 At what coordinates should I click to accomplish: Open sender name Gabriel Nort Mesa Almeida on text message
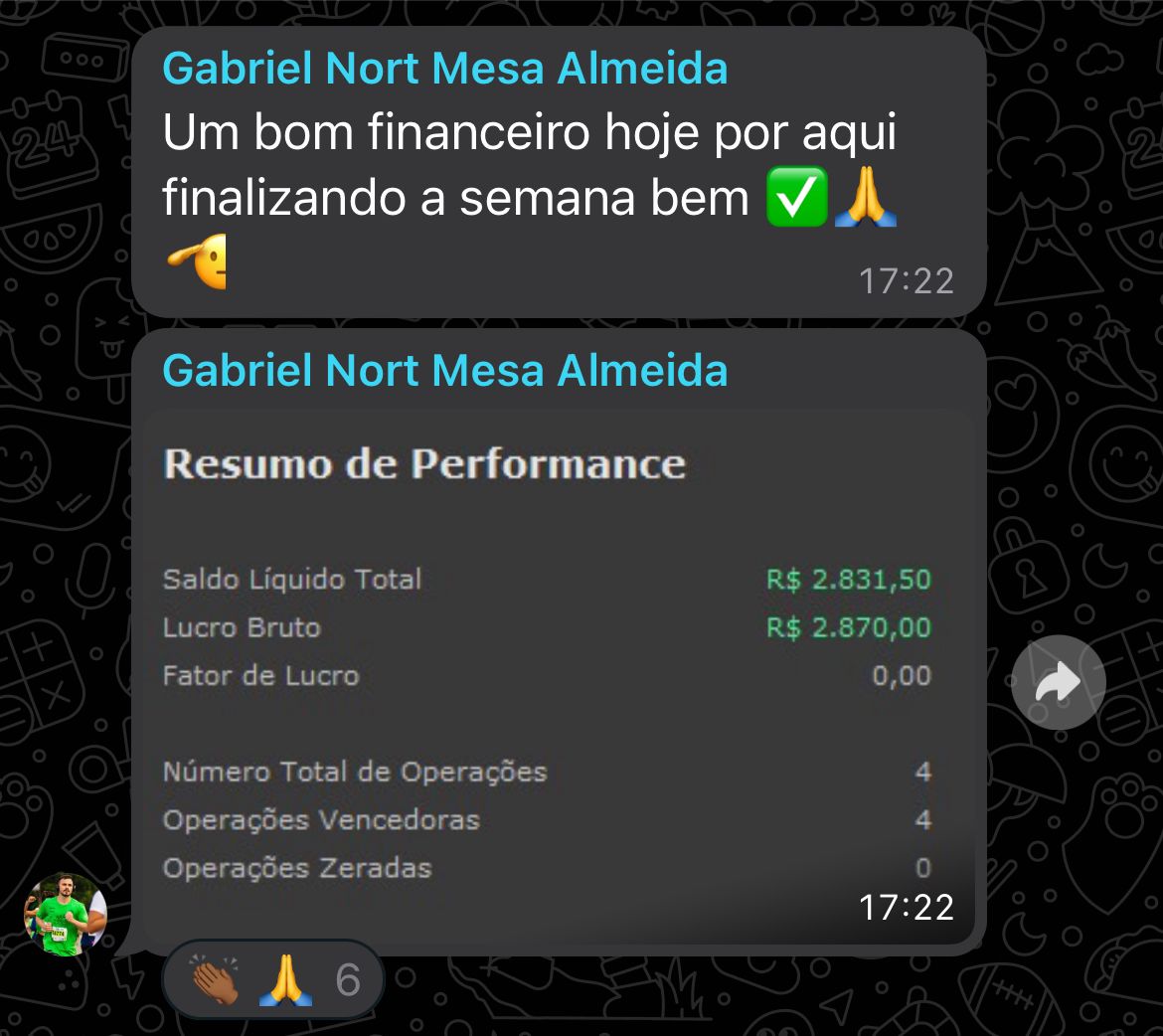click(x=444, y=69)
